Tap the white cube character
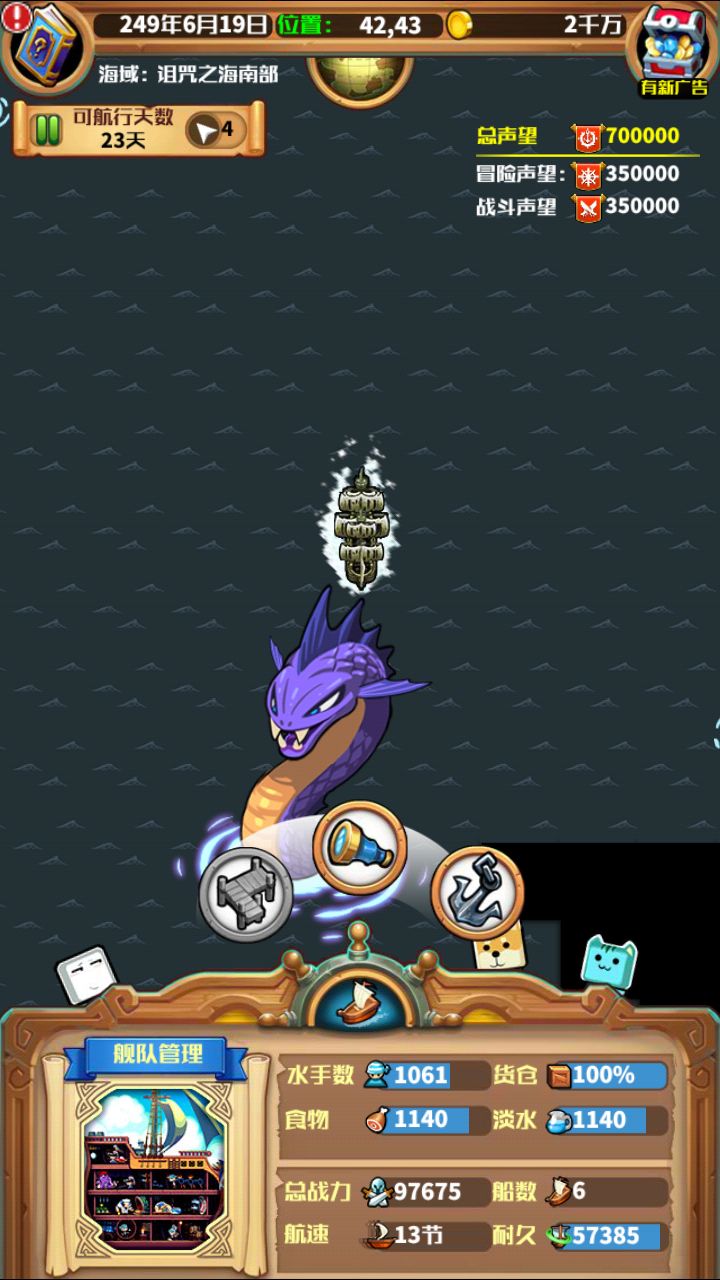 [x=86, y=975]
